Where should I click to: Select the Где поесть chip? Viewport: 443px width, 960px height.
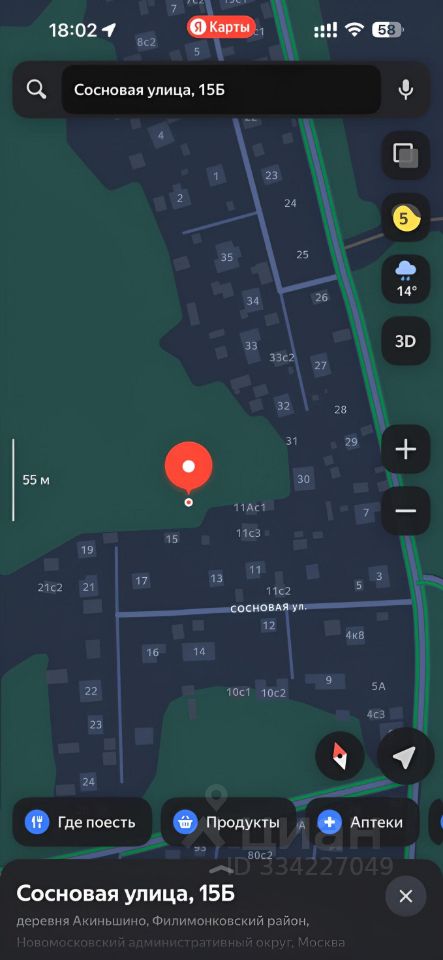point(82,822)
